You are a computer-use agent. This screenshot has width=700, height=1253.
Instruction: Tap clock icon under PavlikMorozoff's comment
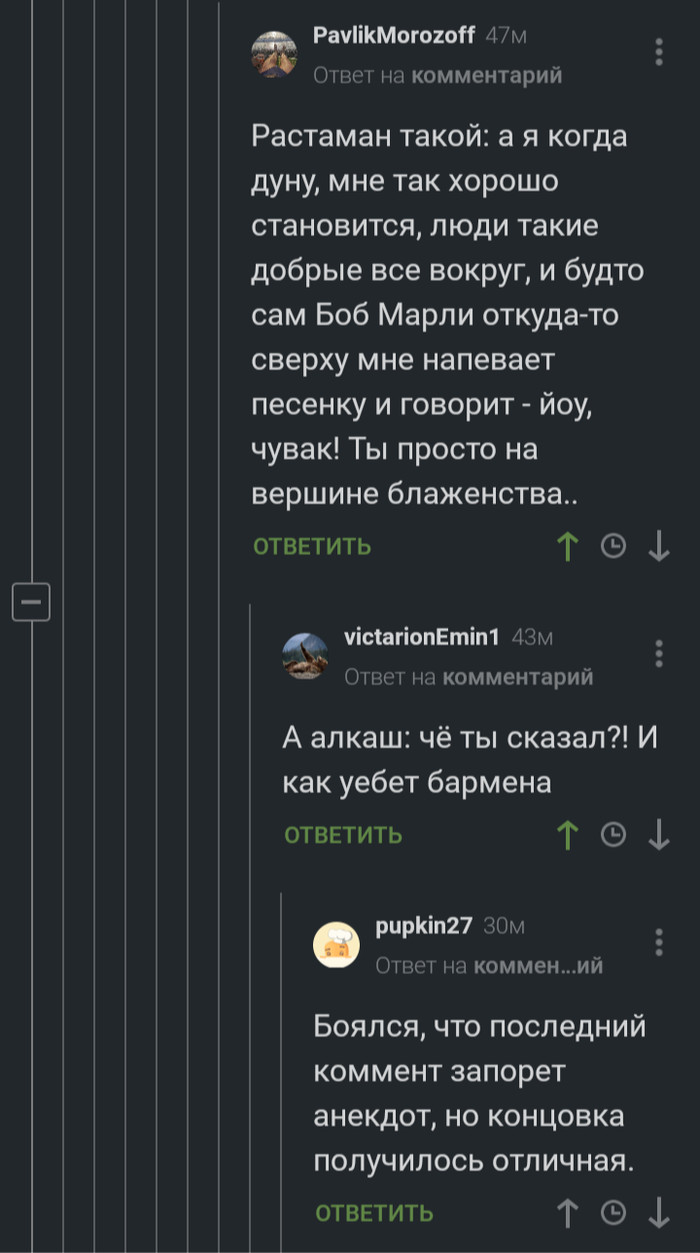click(x=613, y=546)
